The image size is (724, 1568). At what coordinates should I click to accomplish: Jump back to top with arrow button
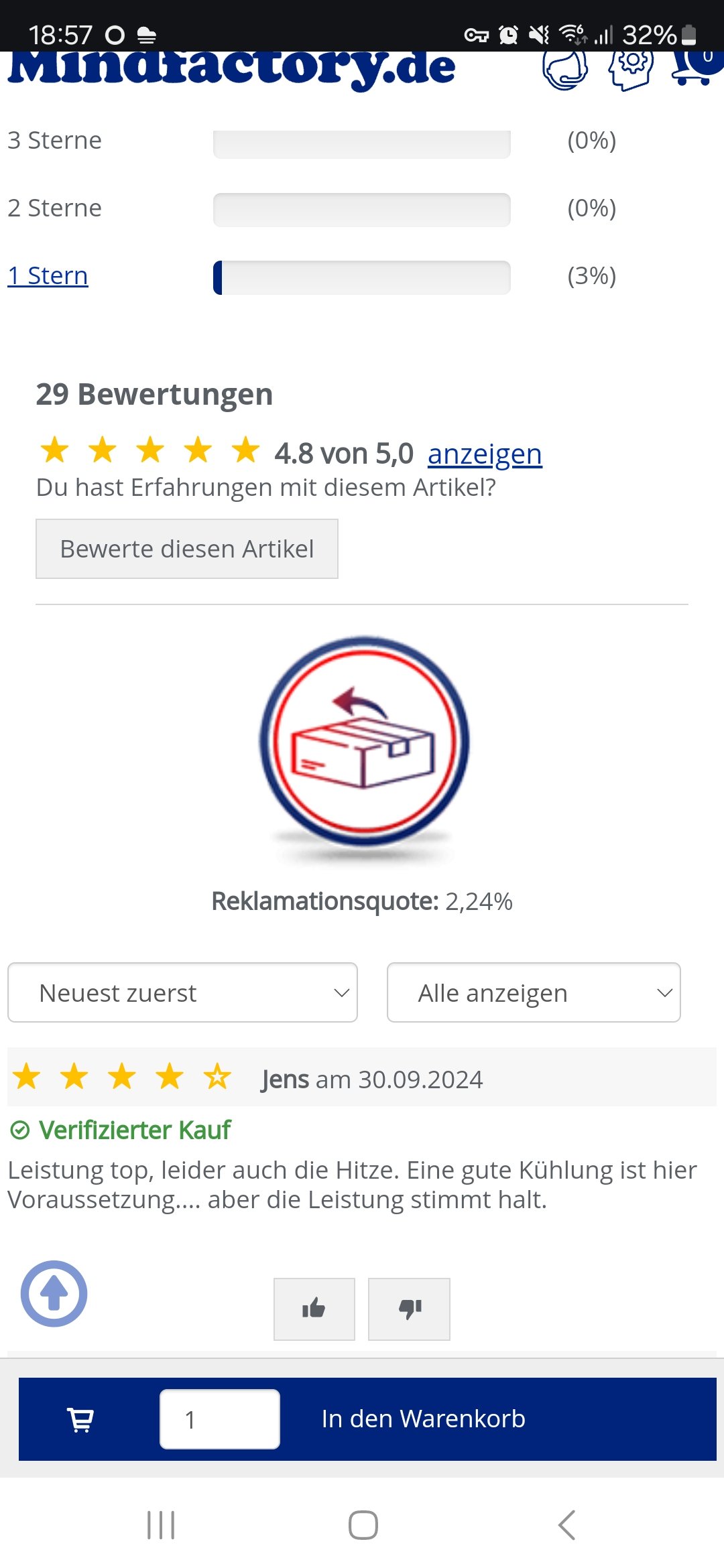coord(54,1293)
